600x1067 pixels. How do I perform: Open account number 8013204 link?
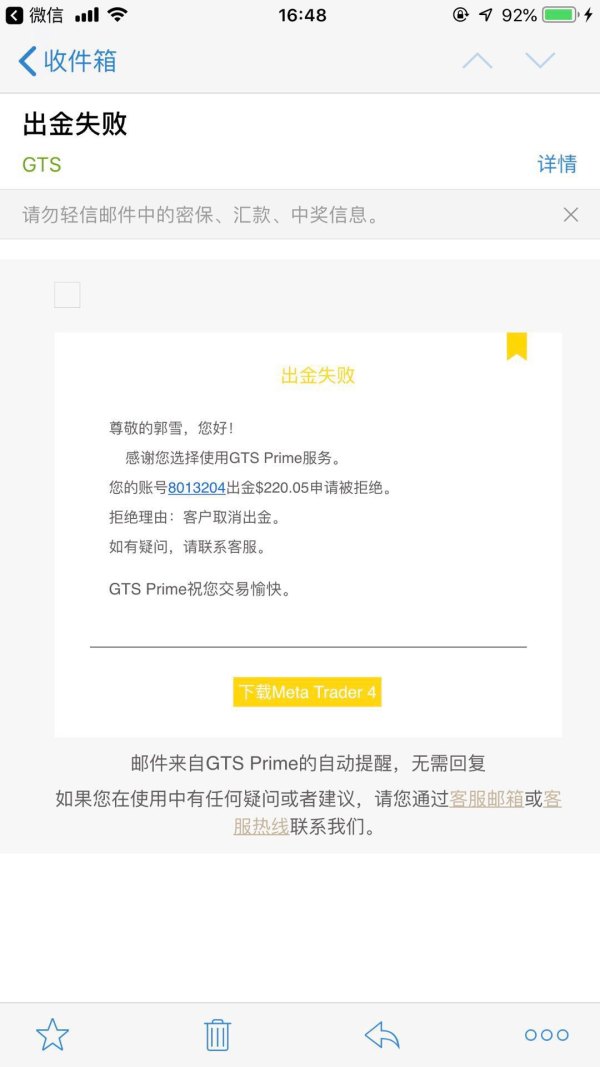[x=196, y=488]
